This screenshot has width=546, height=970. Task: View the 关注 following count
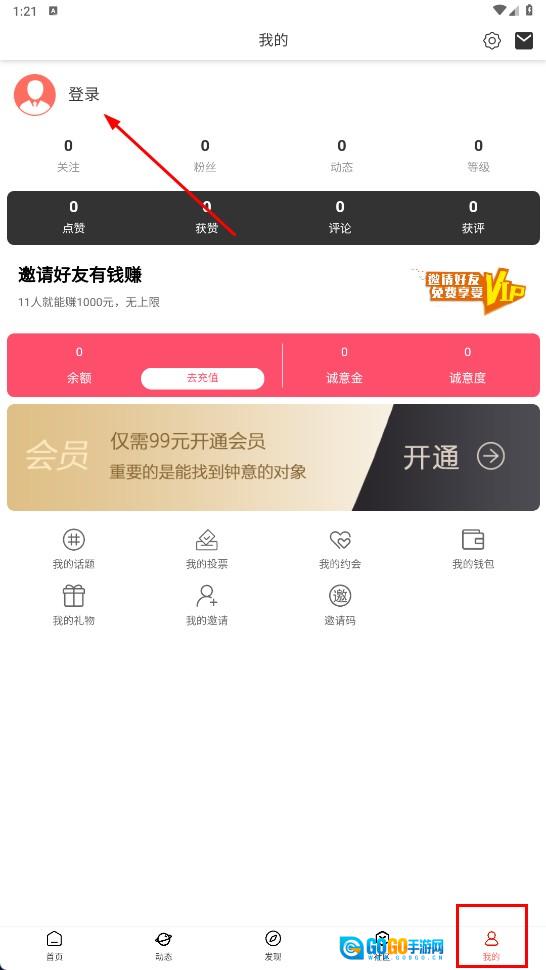tap(68, 155)
